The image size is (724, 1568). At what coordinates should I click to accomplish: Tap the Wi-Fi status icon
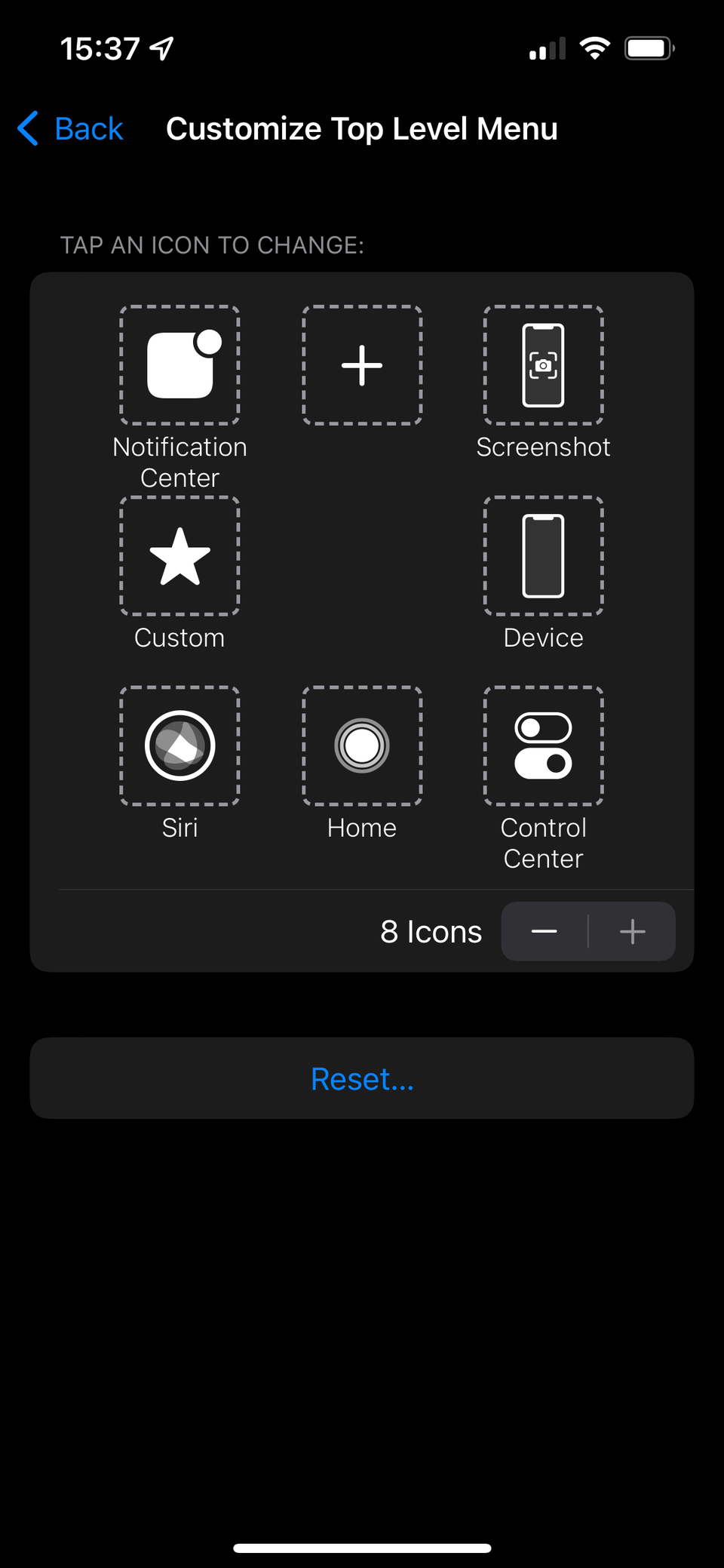594,48
